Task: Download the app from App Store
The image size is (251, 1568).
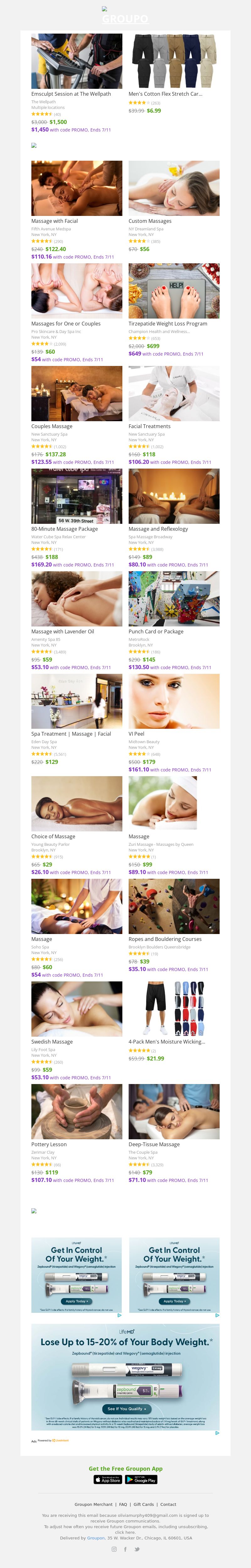Action: point(108,1479)
